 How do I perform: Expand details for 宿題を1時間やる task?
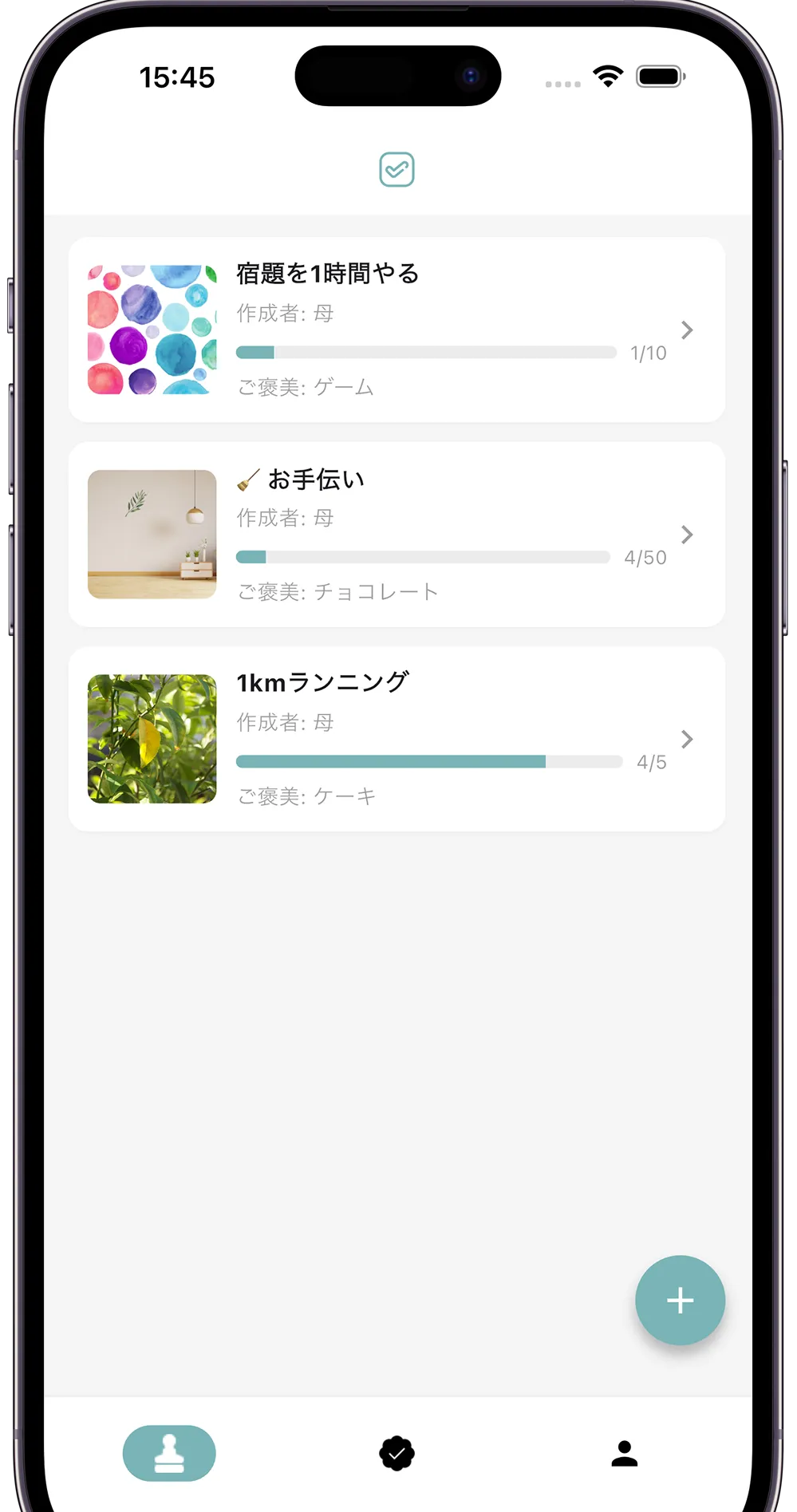(687, 330)
